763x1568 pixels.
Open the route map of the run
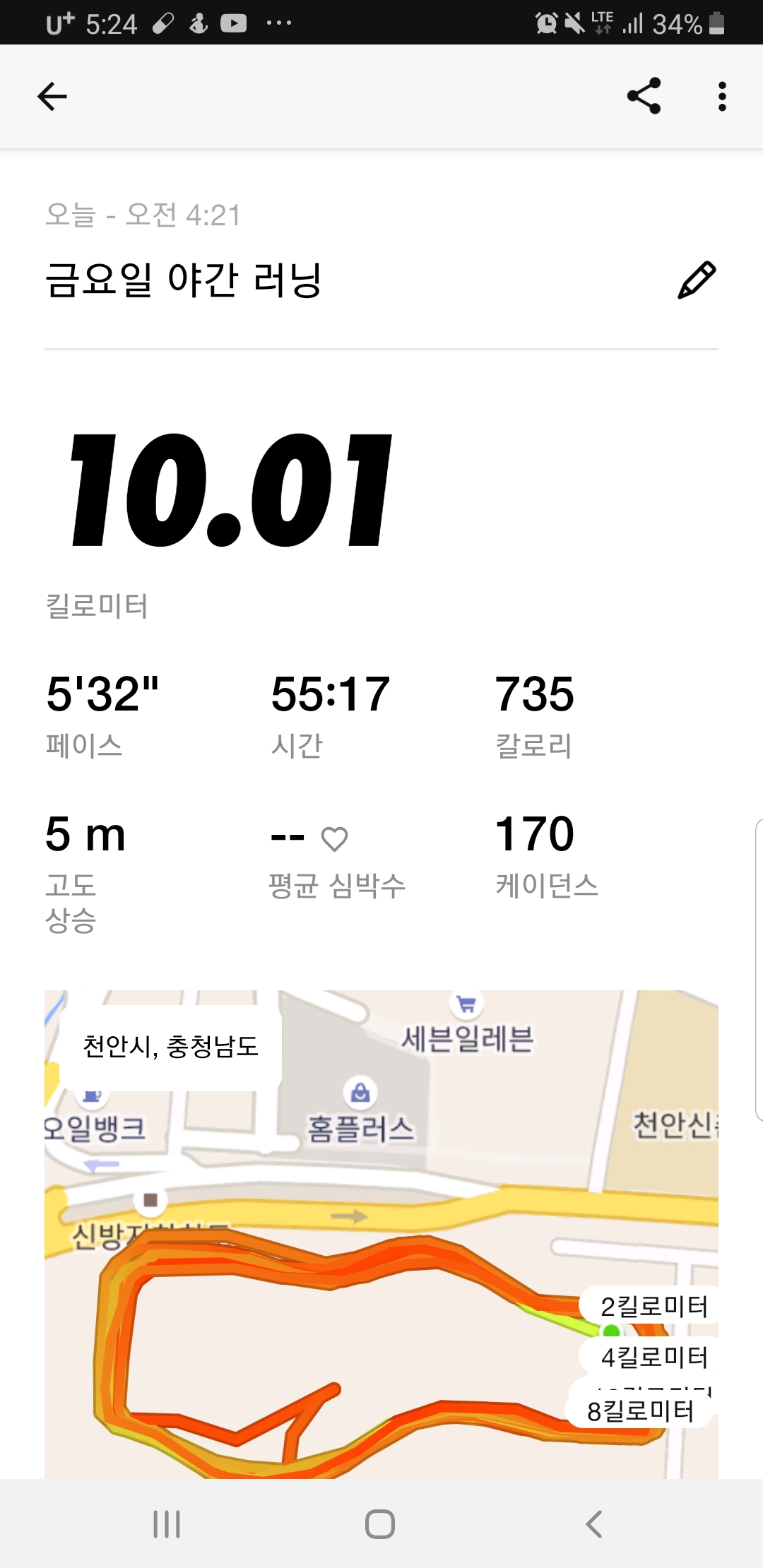tap(381, 1234)
